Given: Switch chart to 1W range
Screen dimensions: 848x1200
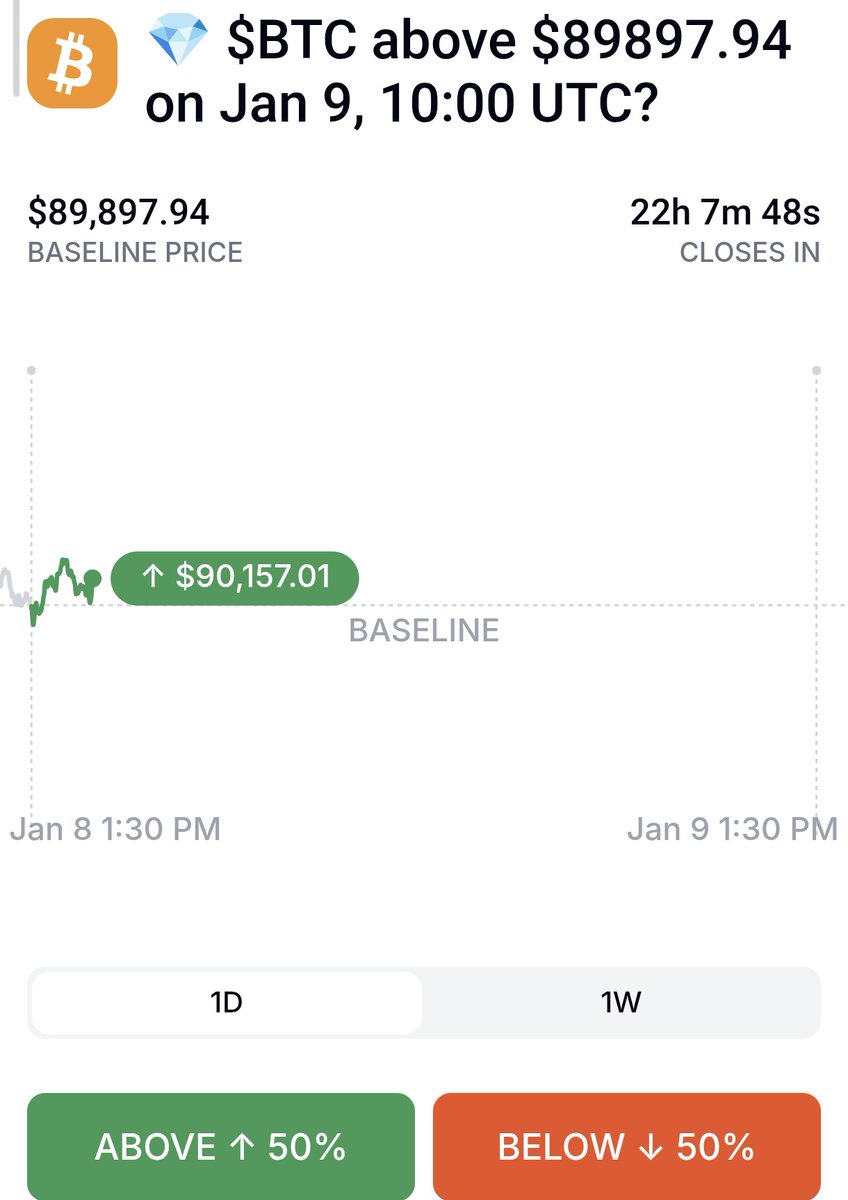Looking at the screenshot, I should [620, 1002].
